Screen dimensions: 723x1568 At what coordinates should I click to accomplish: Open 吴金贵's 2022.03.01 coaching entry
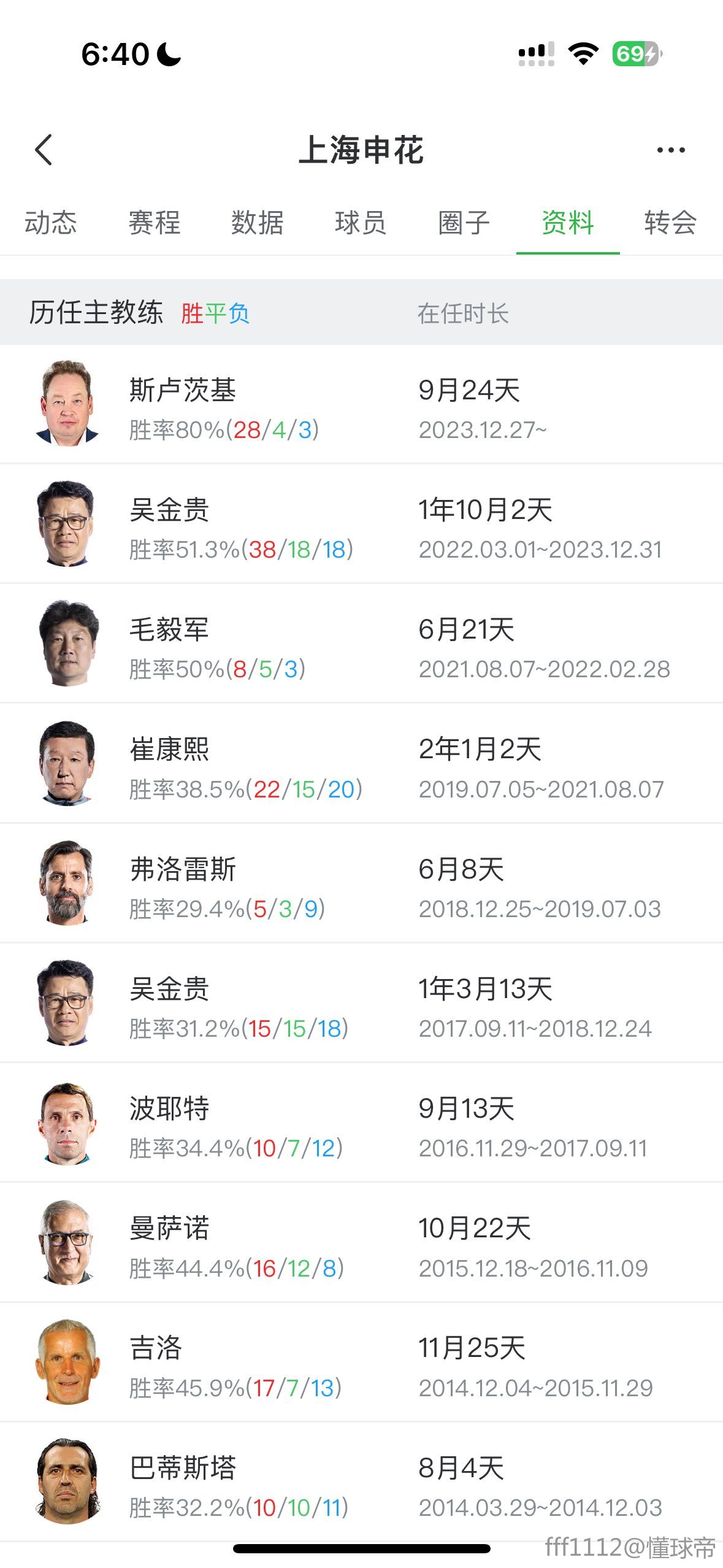tap(361, 524)
